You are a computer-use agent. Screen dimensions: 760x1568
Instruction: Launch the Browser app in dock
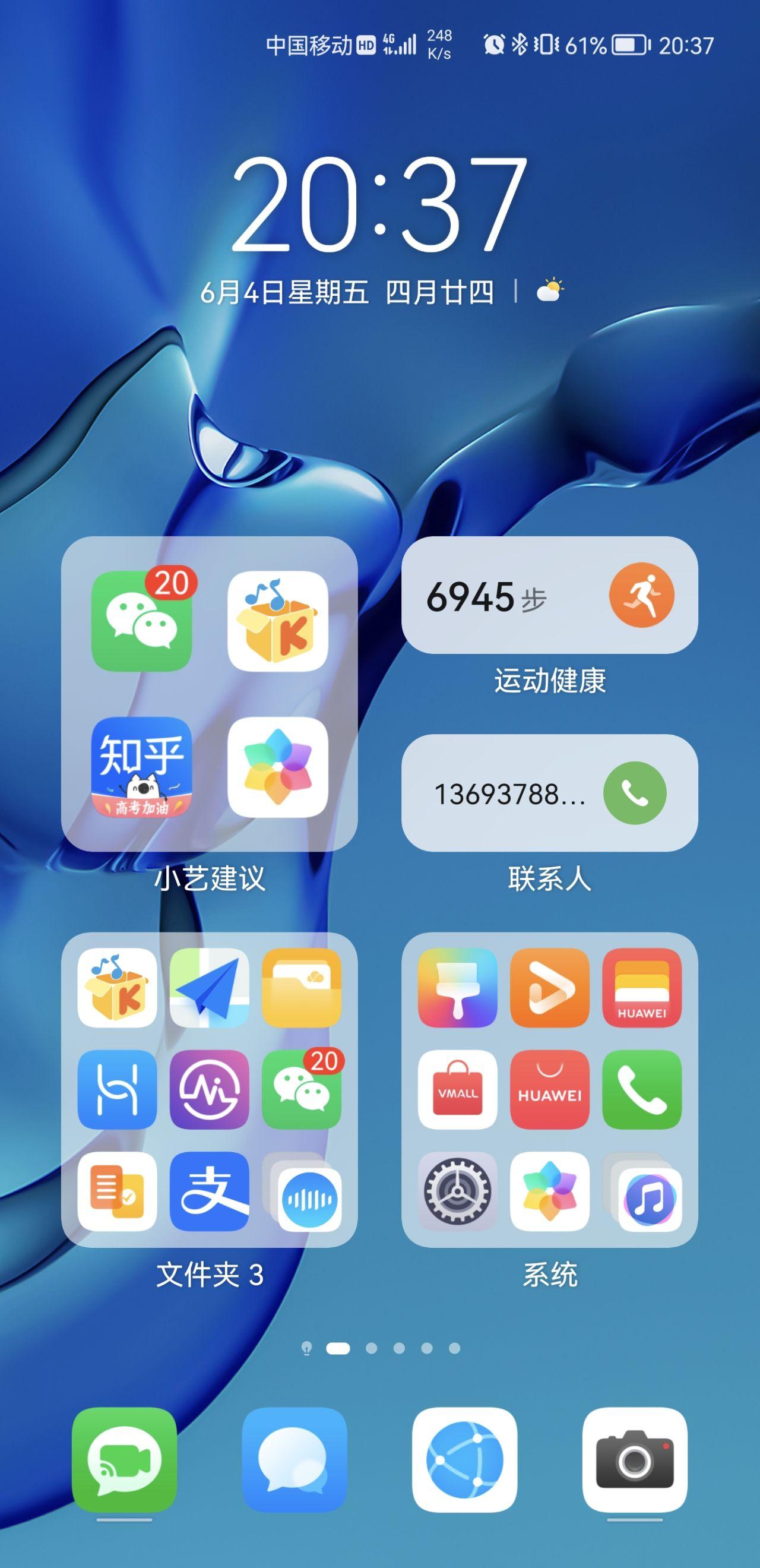[464, 1460]
